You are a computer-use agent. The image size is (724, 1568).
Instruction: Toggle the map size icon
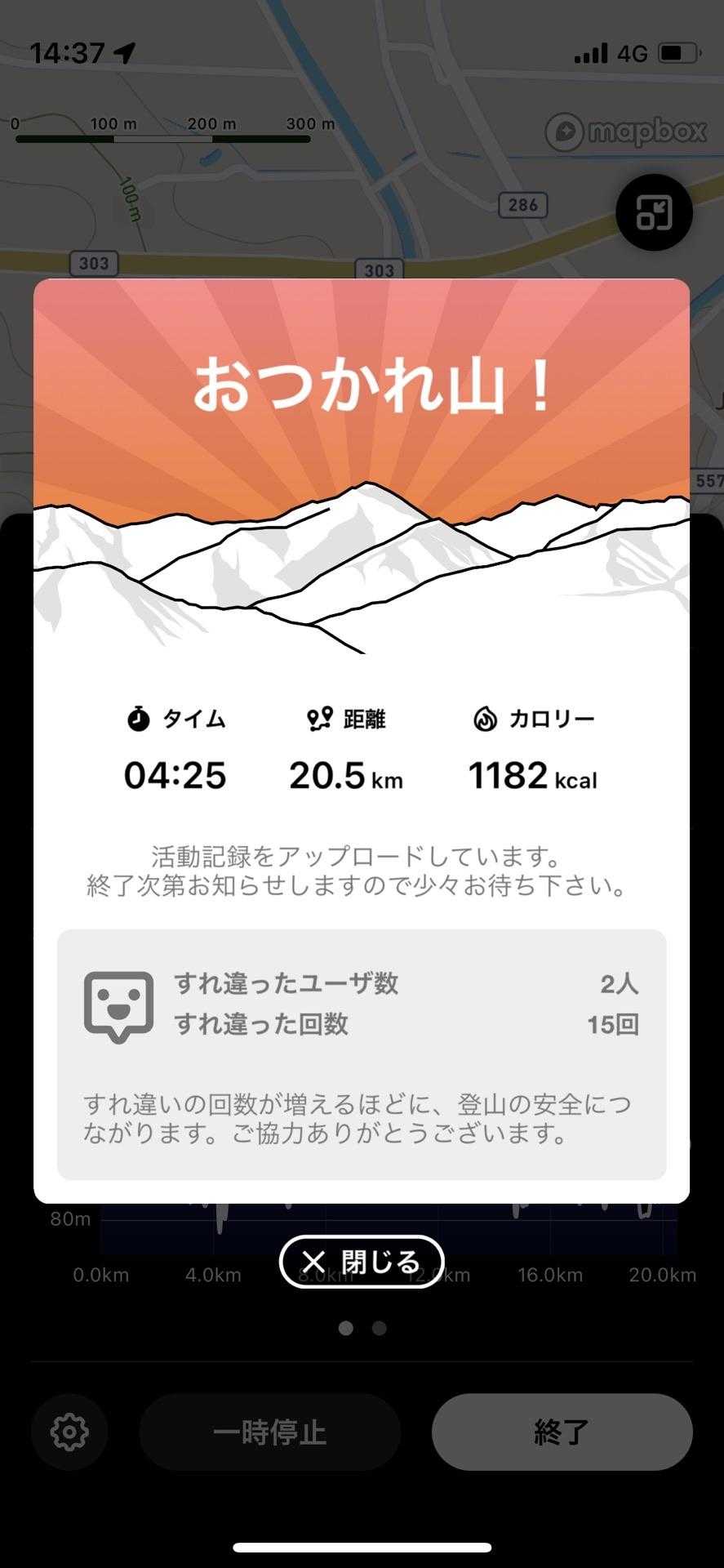(654, 212)
